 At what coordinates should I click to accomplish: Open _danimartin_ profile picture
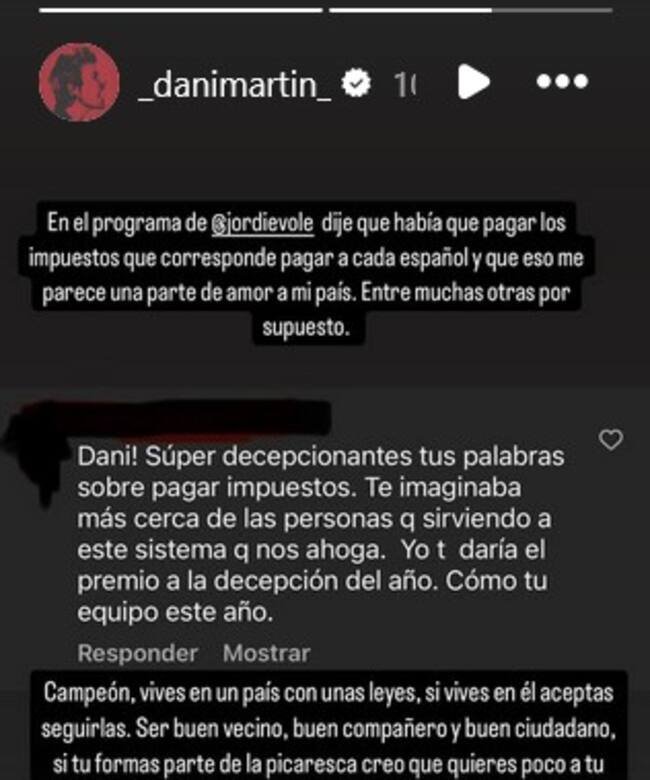point(78,82)
